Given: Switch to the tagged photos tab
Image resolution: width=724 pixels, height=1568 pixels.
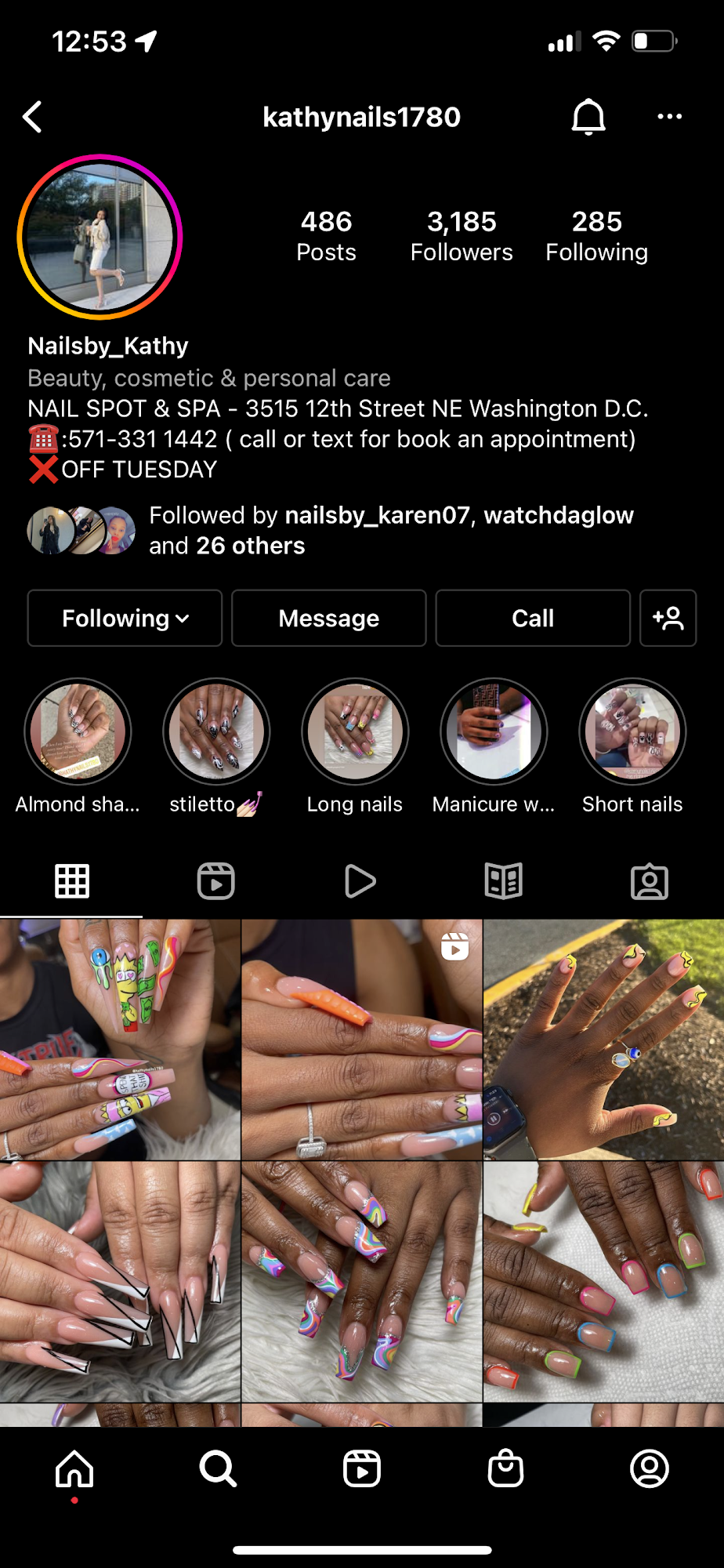Looking at the screenshot, I should pyautogui.click(x=650, y=881).
